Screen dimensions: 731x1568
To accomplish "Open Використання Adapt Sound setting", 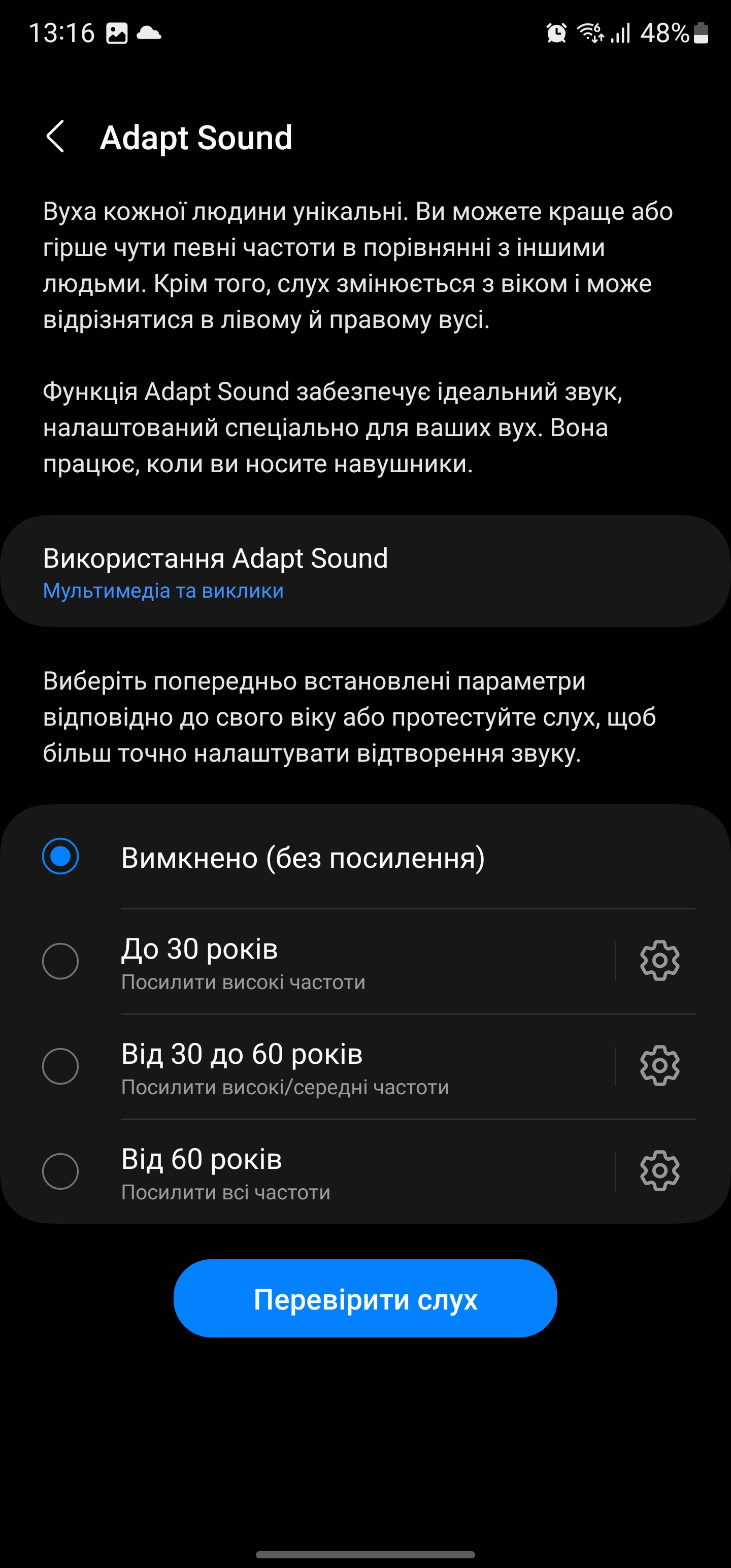I will tap(365, 571).
